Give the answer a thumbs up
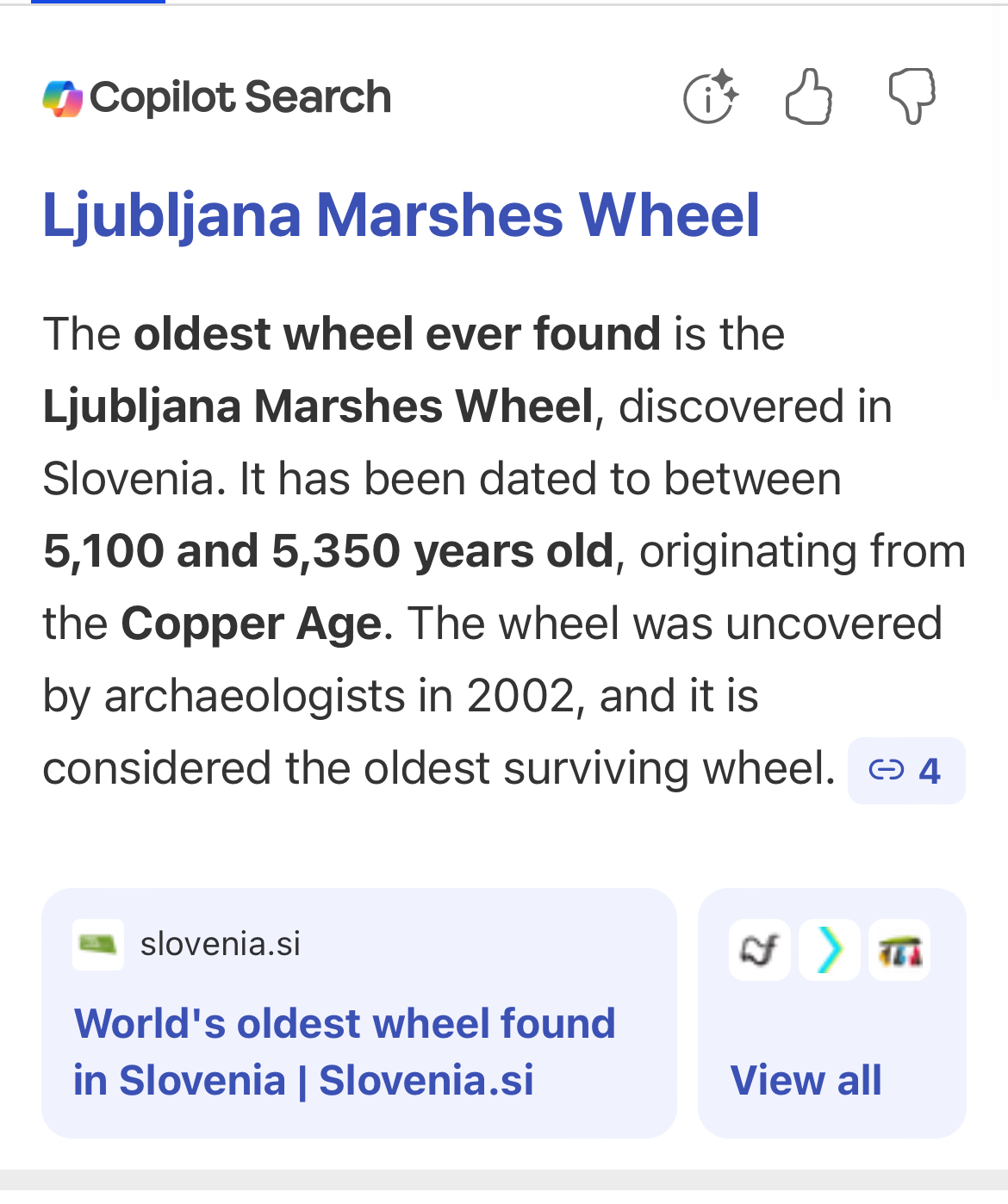This screenshot has width=1008, height=1204. click(809, 96)
